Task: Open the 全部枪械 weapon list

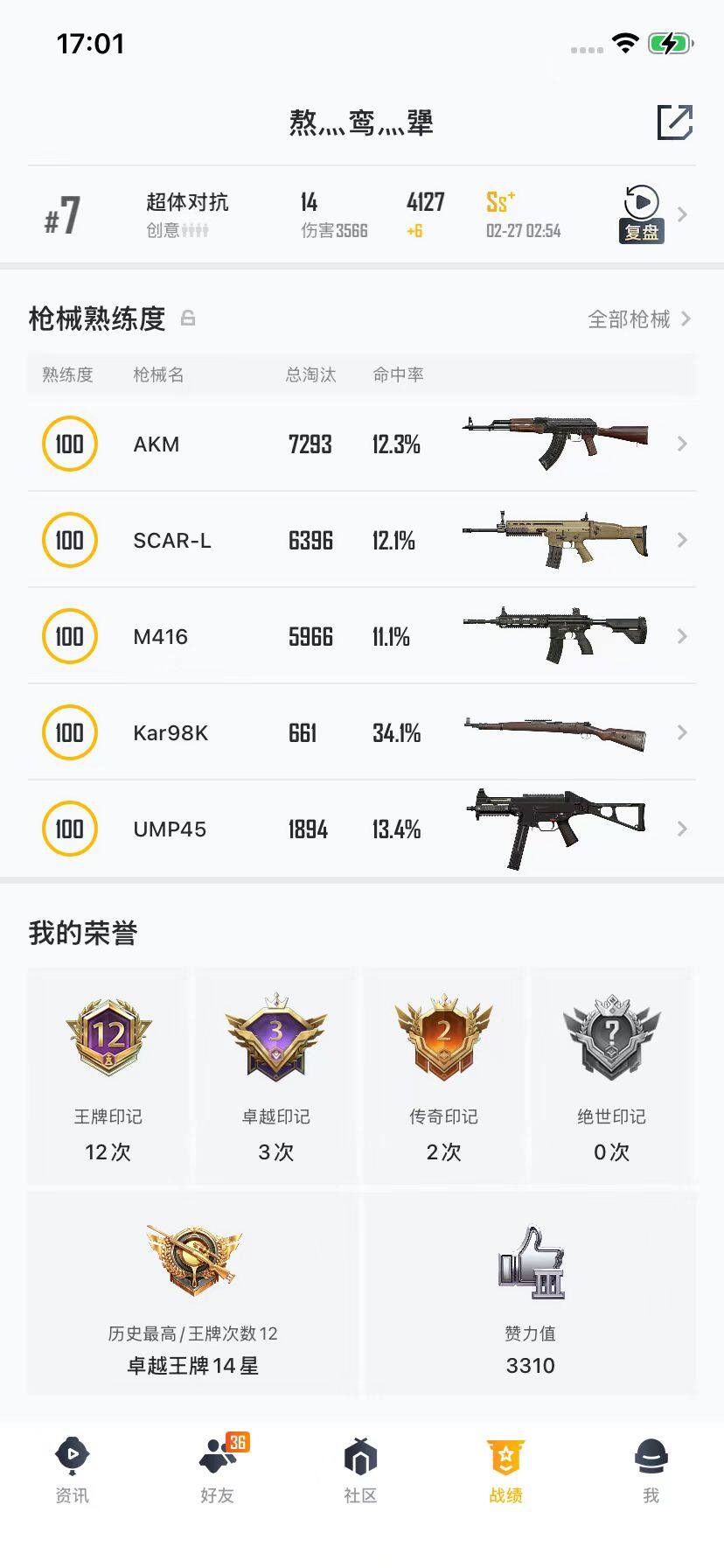Action: point(630,318)
